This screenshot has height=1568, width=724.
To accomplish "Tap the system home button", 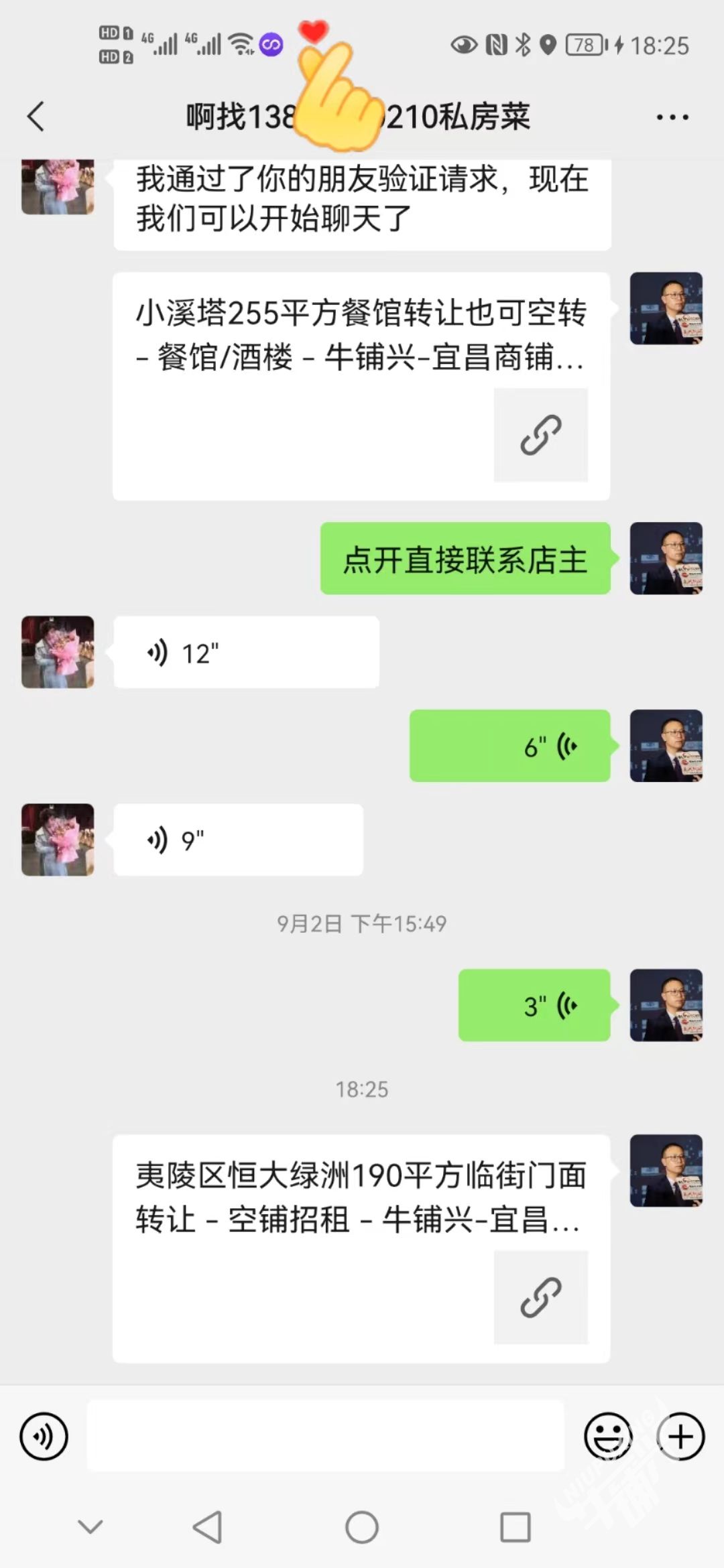I will click(362, 1527).
